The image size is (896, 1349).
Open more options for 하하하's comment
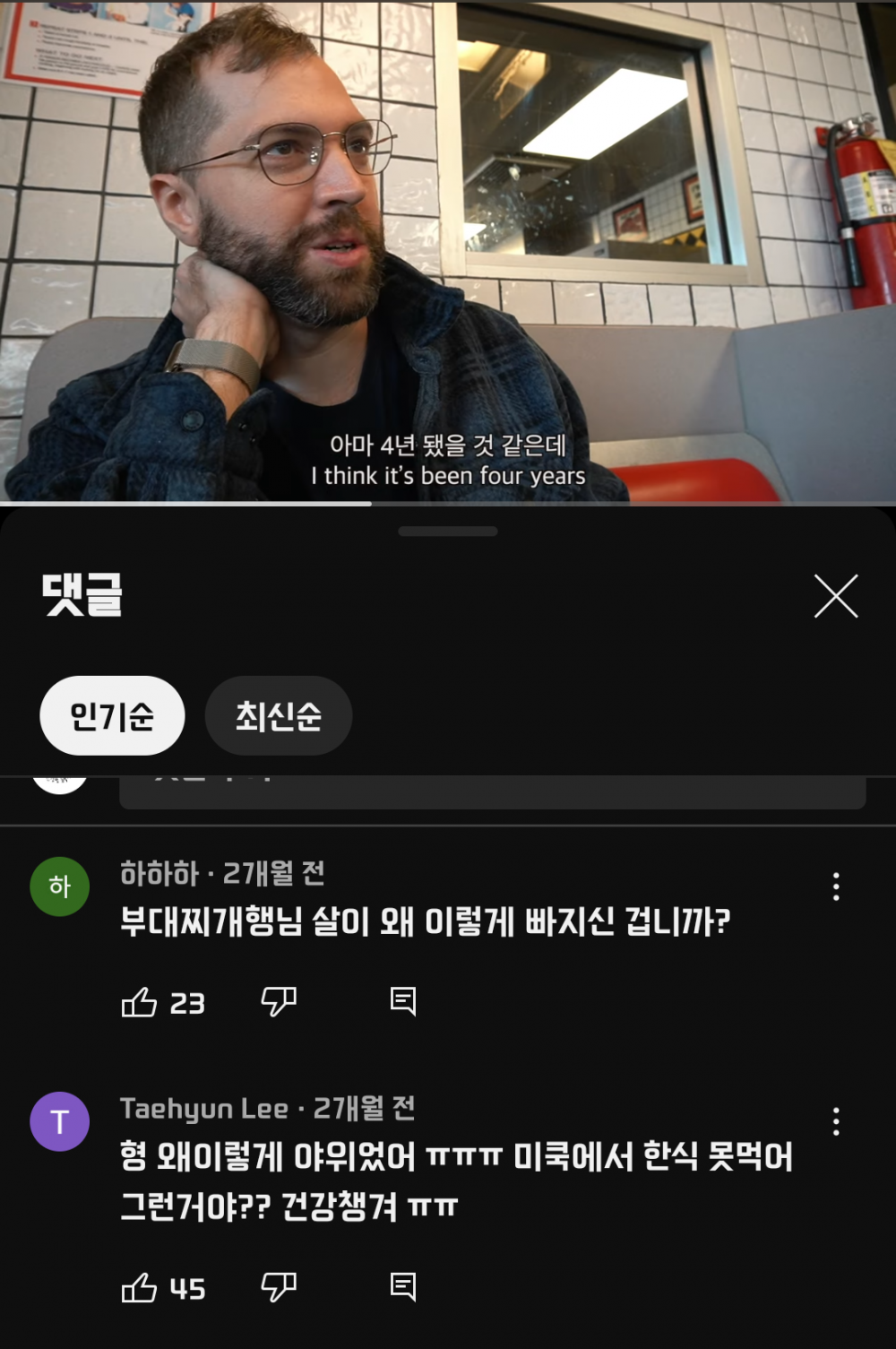coord(835,886)
